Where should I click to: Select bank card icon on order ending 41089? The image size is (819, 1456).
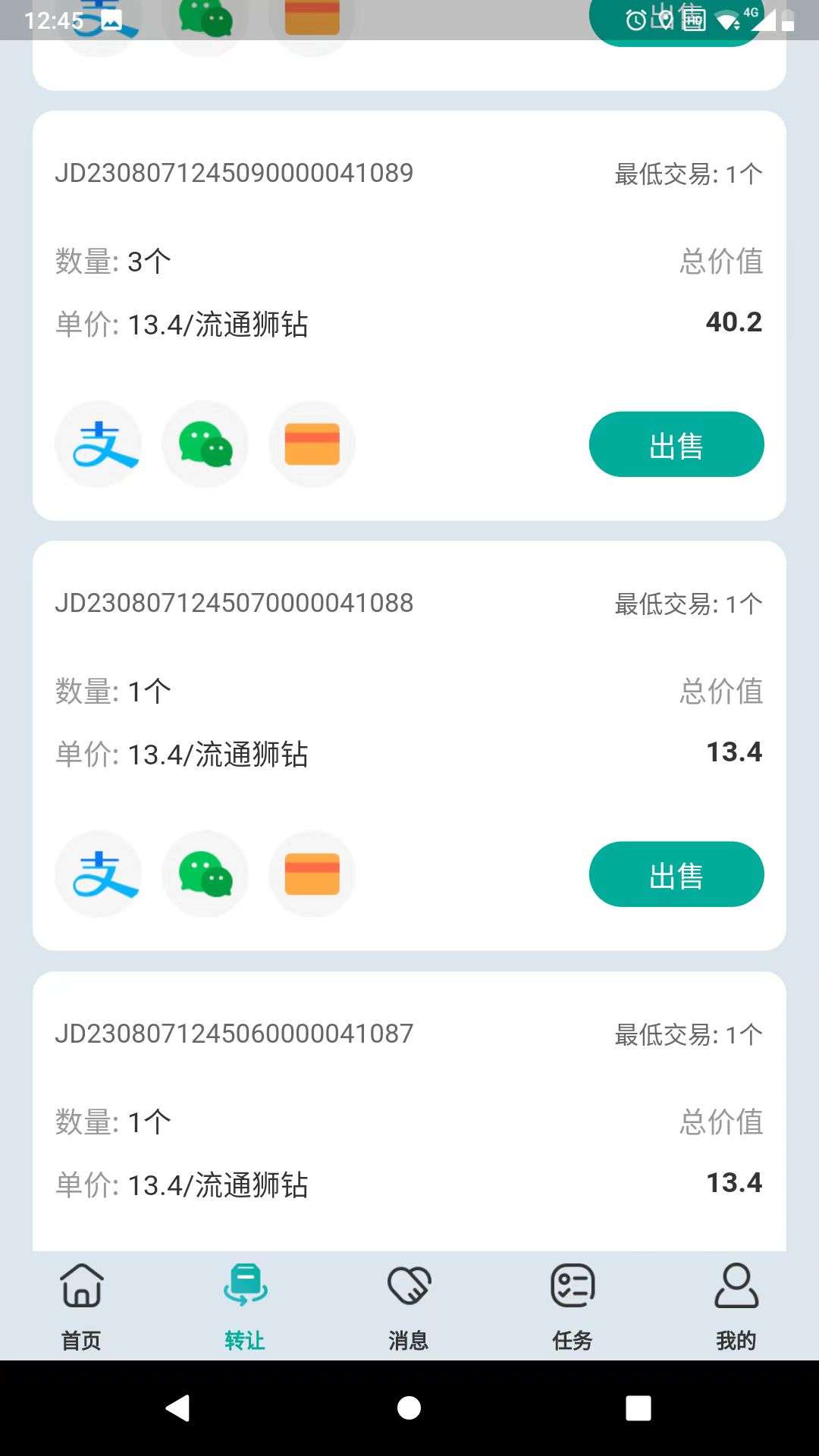click(312, 444)
